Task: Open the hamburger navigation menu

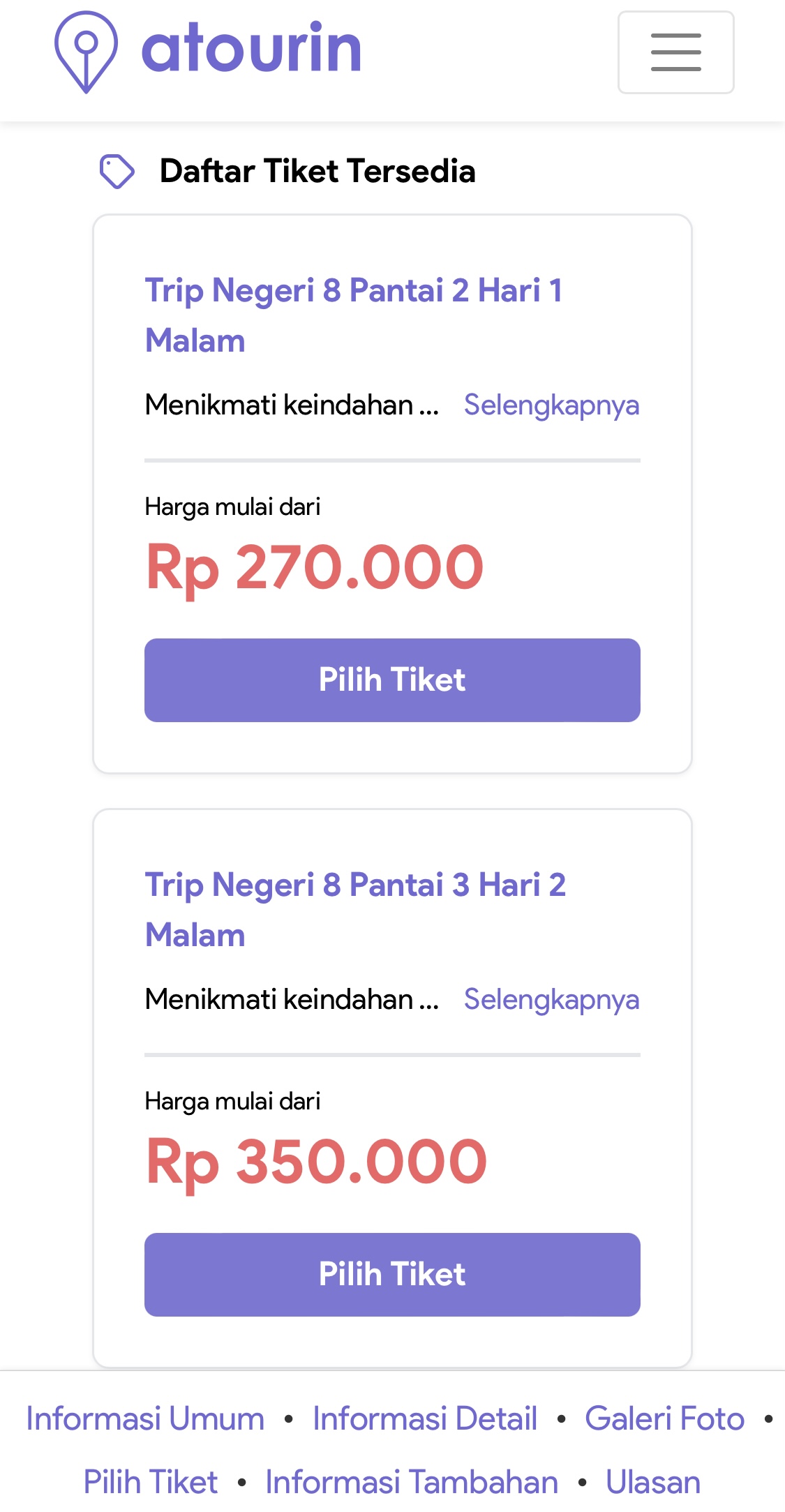Action: [x=675, y=52]
